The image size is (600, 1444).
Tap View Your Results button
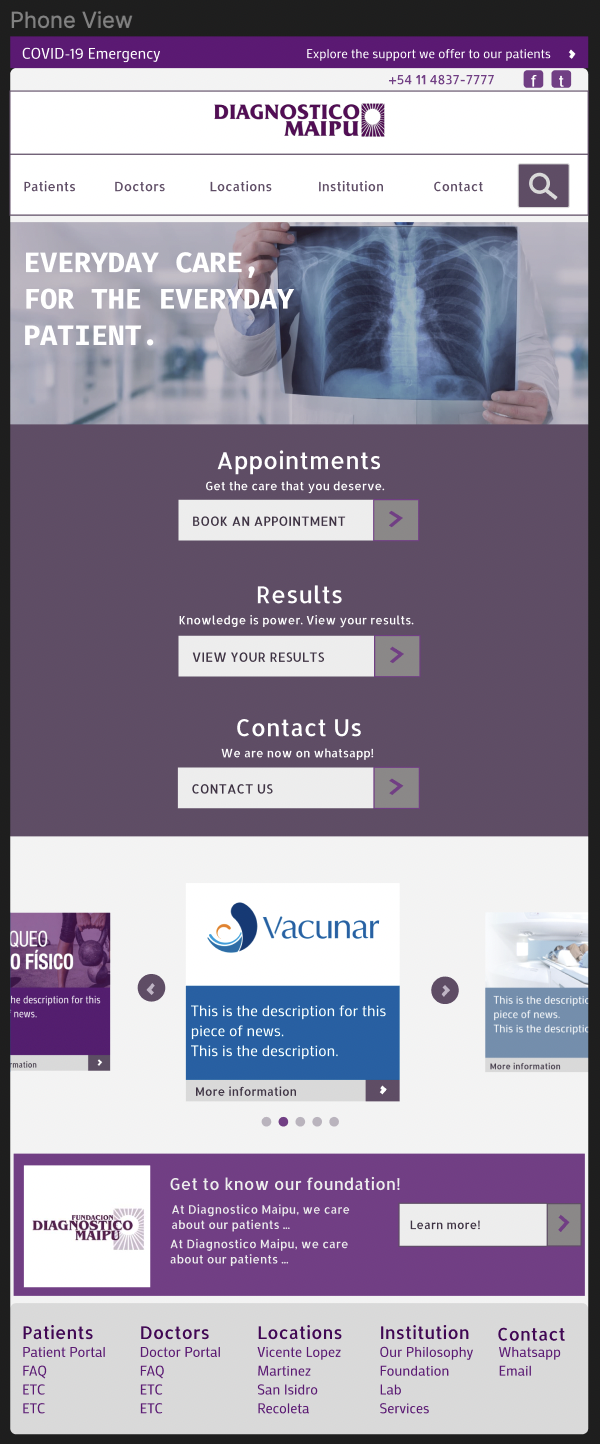298,657
